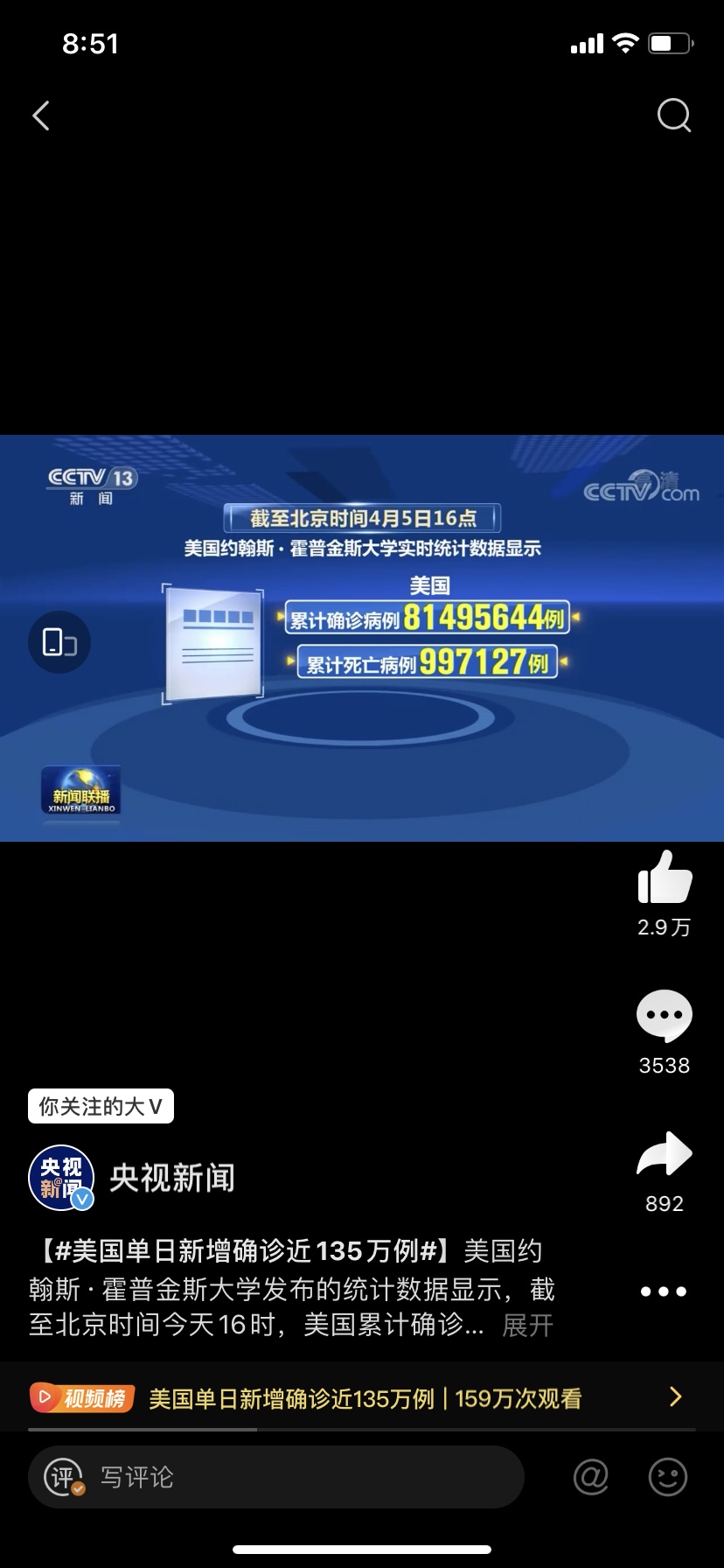The image size is (724, 1568).
Task: Open the comments bubble showing 3538
Action: (x=665, y=1015)
